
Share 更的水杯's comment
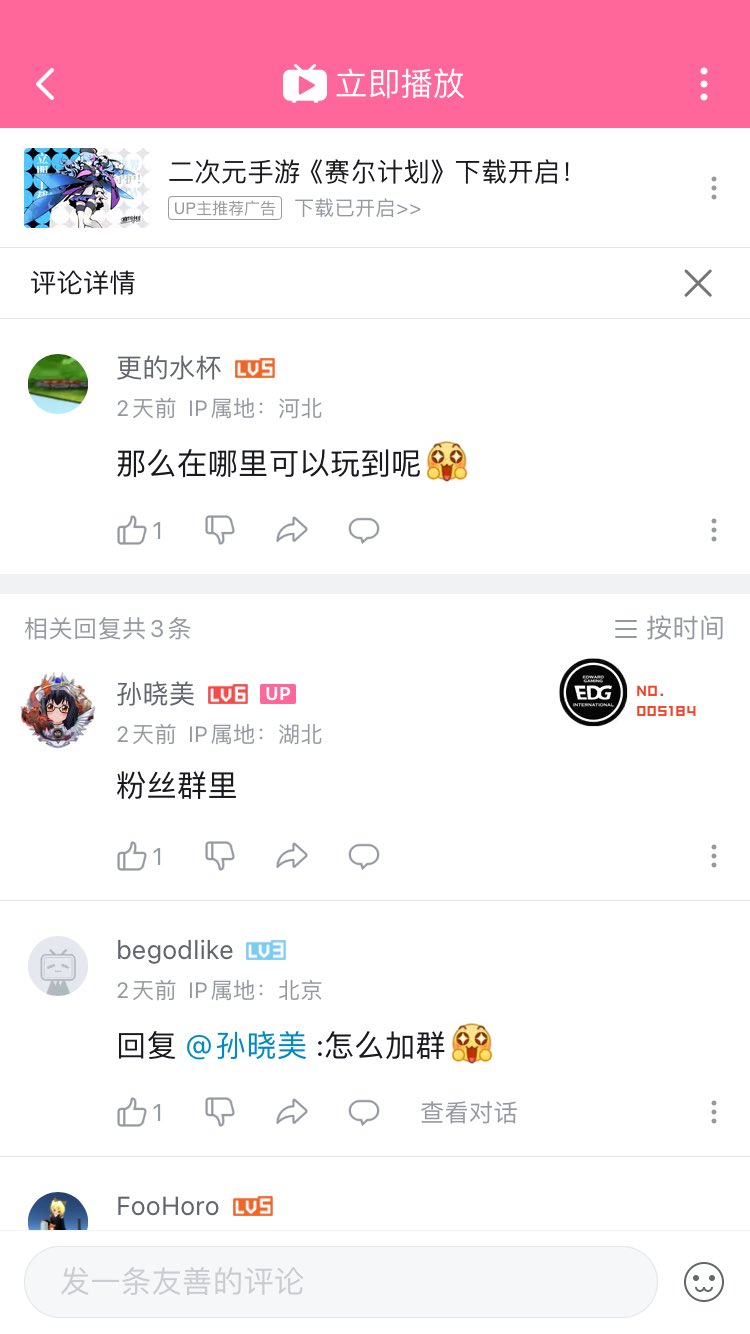[291, 530]
